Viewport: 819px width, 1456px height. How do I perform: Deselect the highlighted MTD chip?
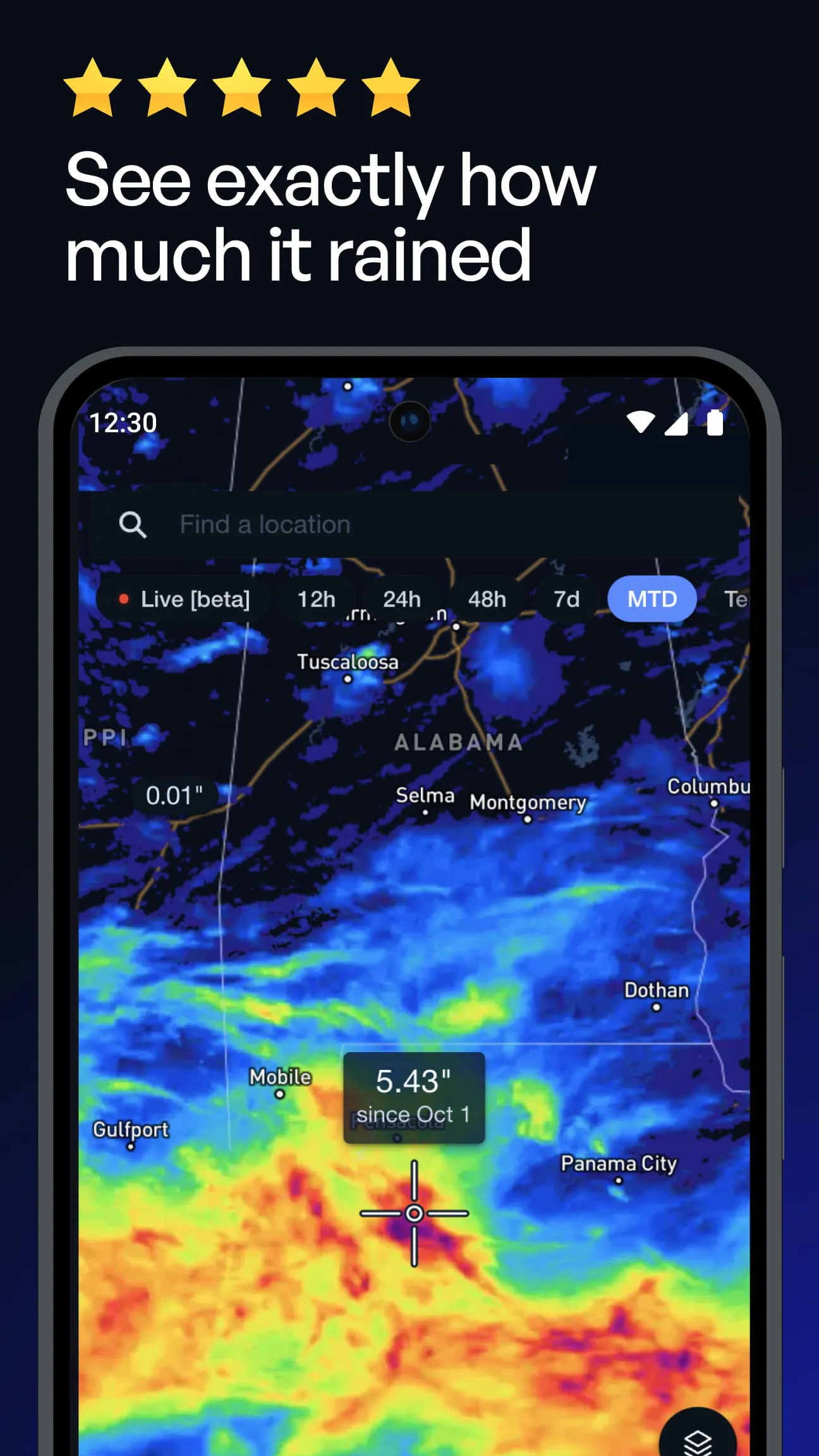click(x=652, y=598)
